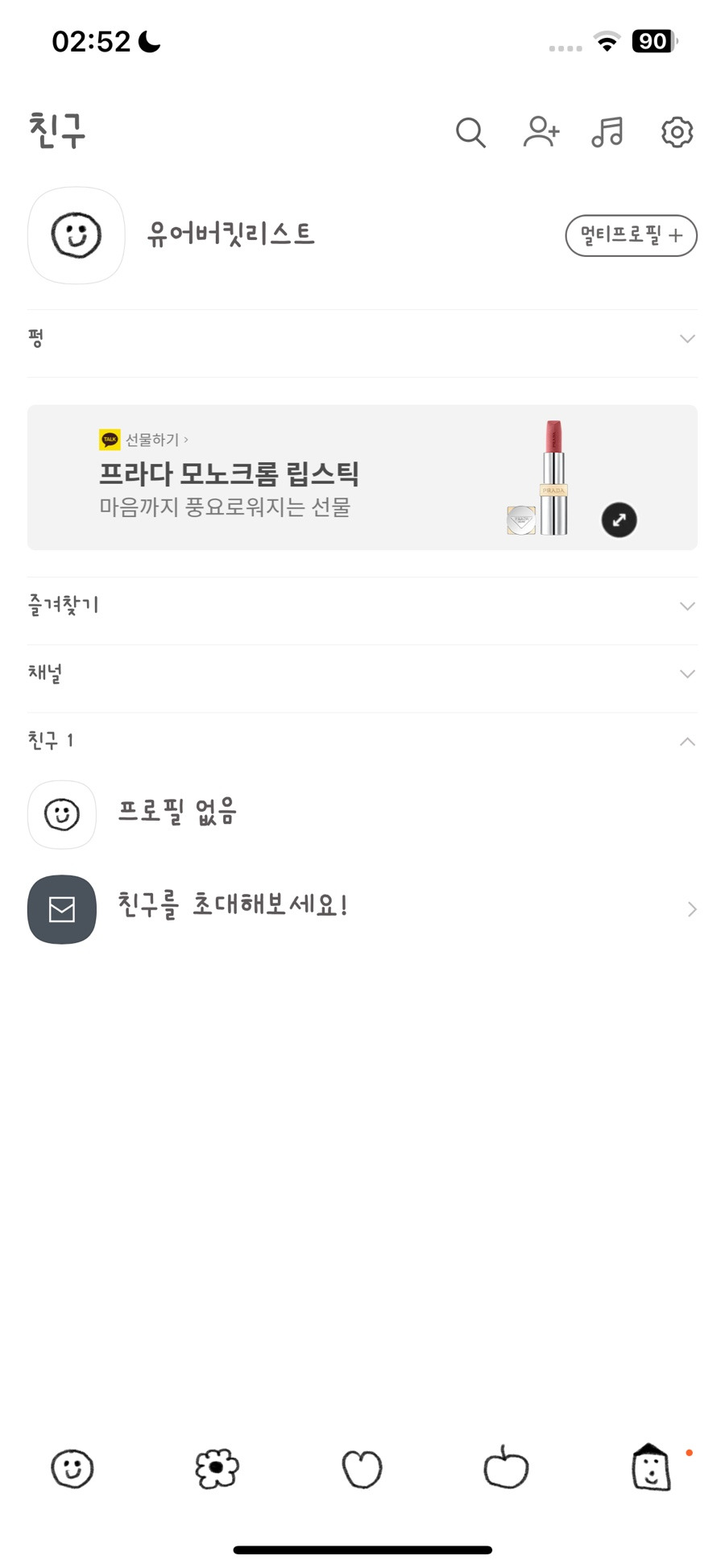This screenshot has height=1568, width=725.
Task: Switch to the flower tab
Action: [217, 1468]
